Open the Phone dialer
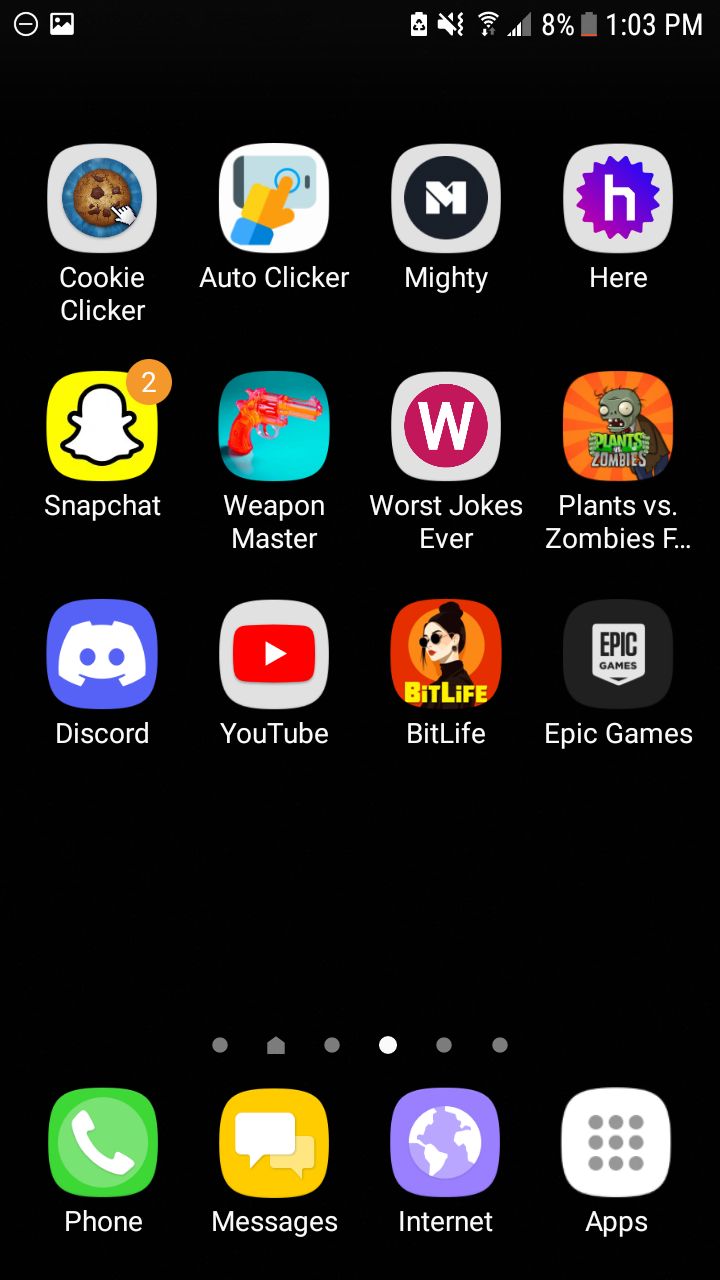 pos(103,1142)
